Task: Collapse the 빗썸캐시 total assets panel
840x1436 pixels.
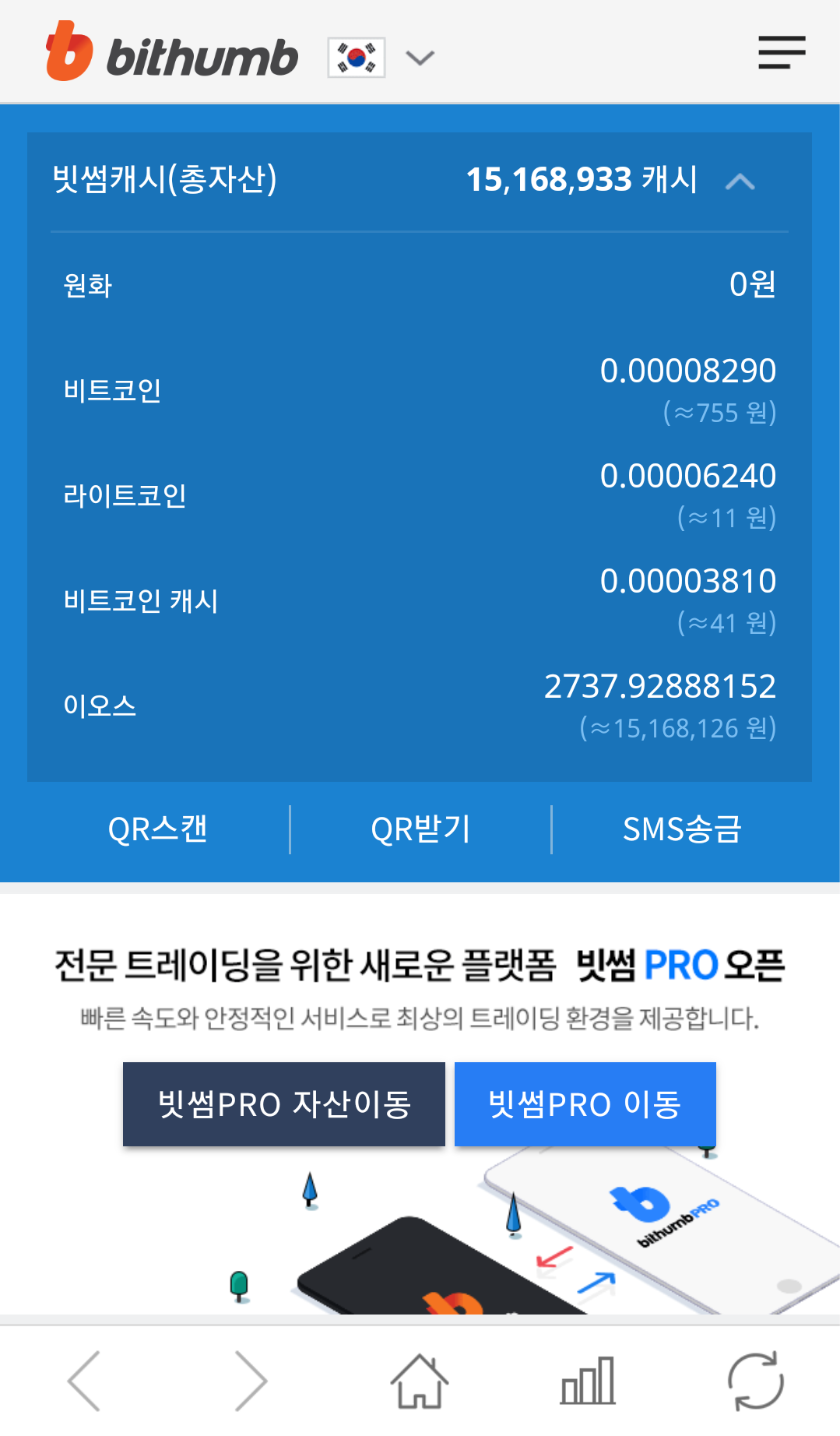Action: pos(741,181)
